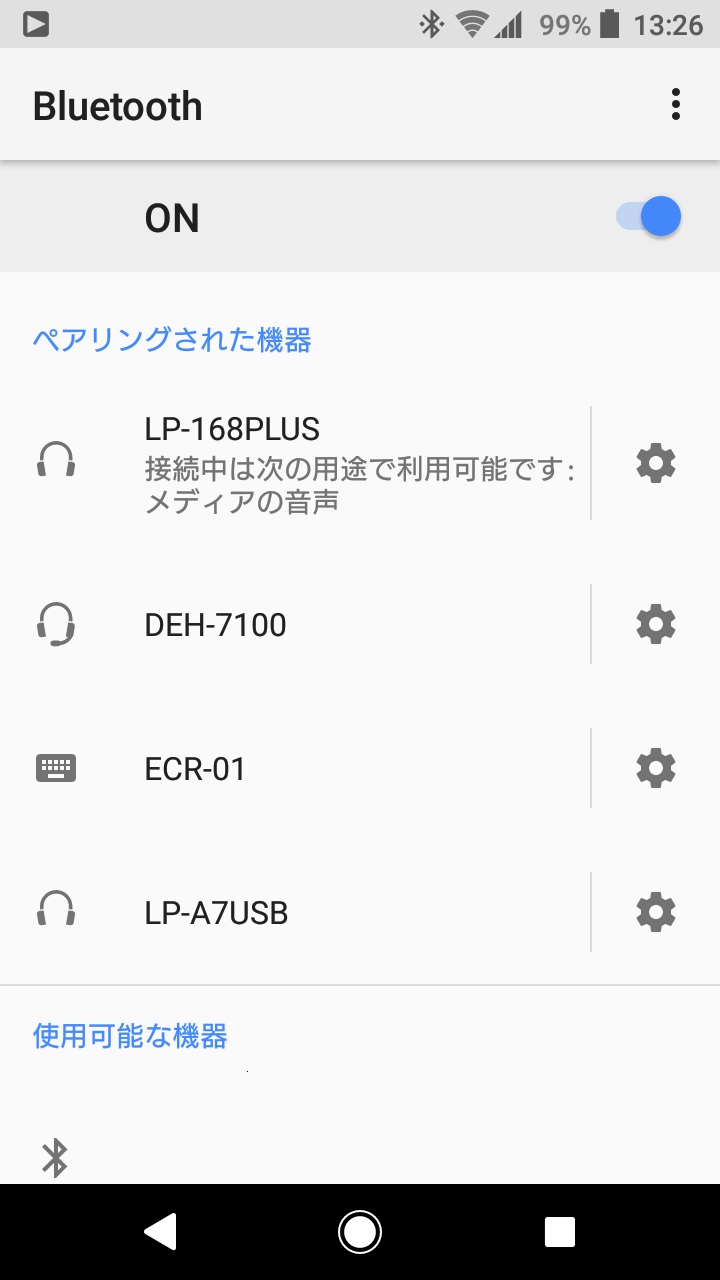Connect to the LP-A7USB headphones
Image resolution: width=720 pixels, height=1280 pixels.
click(300, 913)
